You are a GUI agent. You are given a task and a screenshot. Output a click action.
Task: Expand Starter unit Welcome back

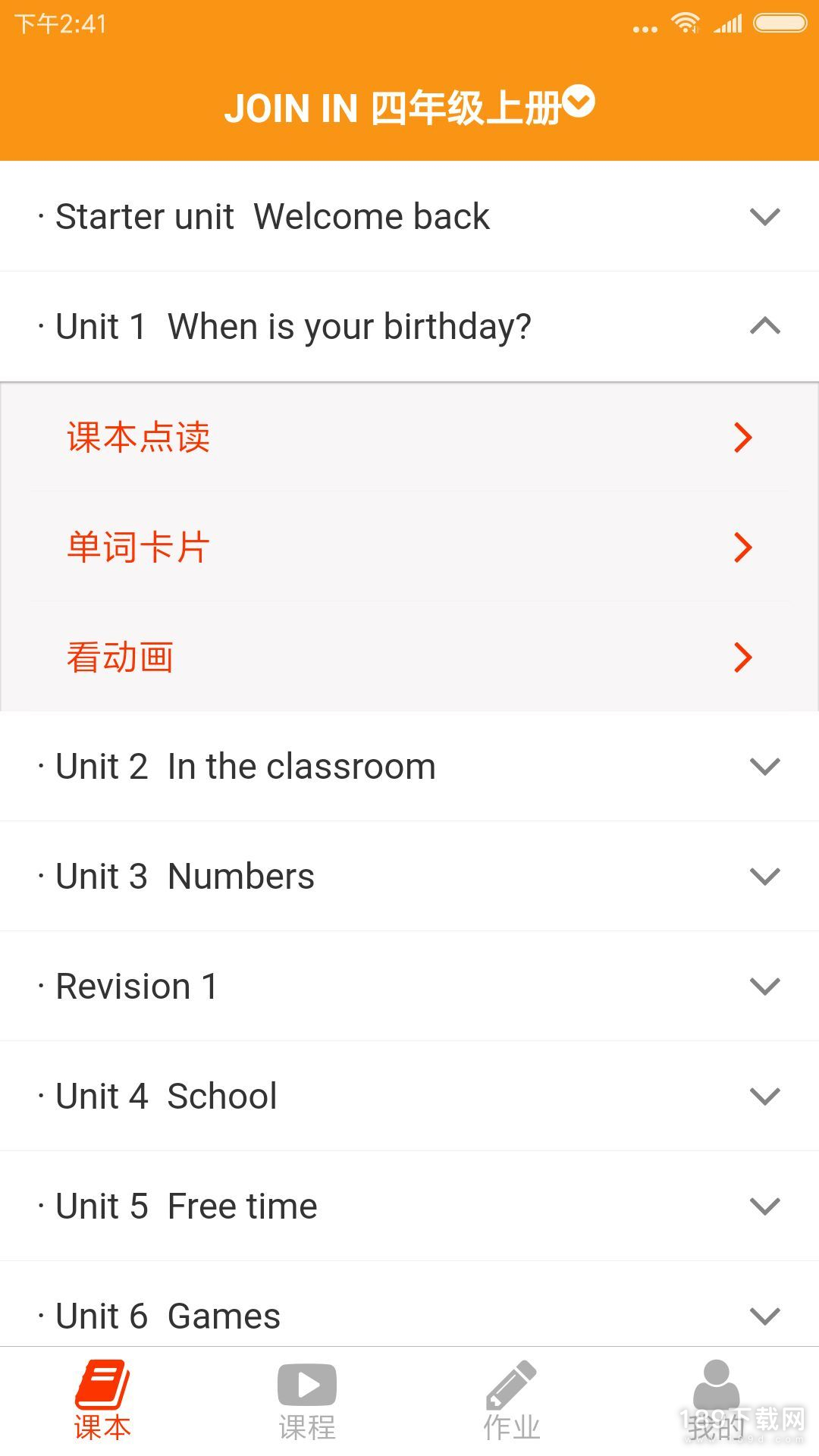[x=409, y=216]
